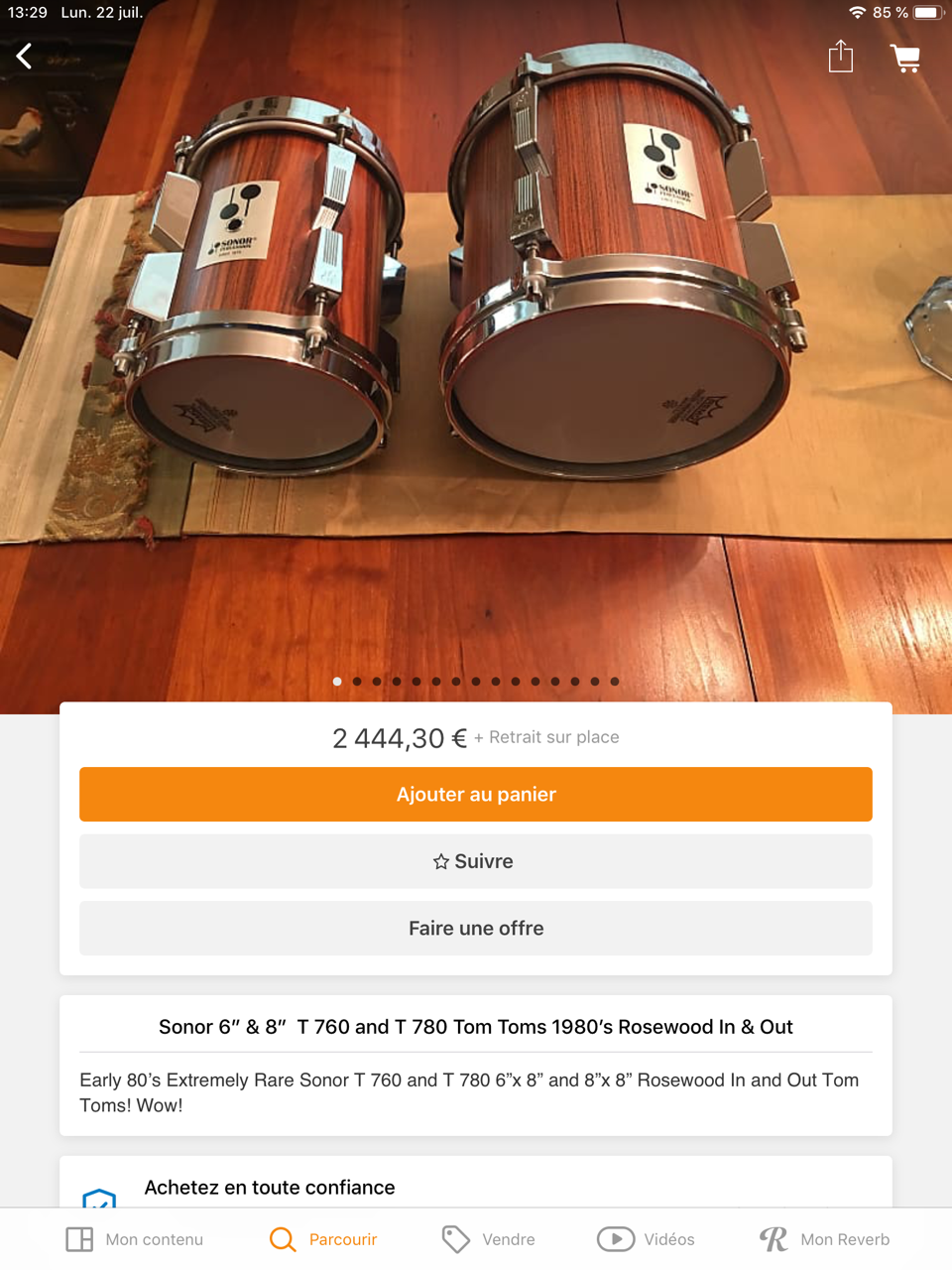Open the Sonor toms product photo
952x1270 pixels.
476,327
